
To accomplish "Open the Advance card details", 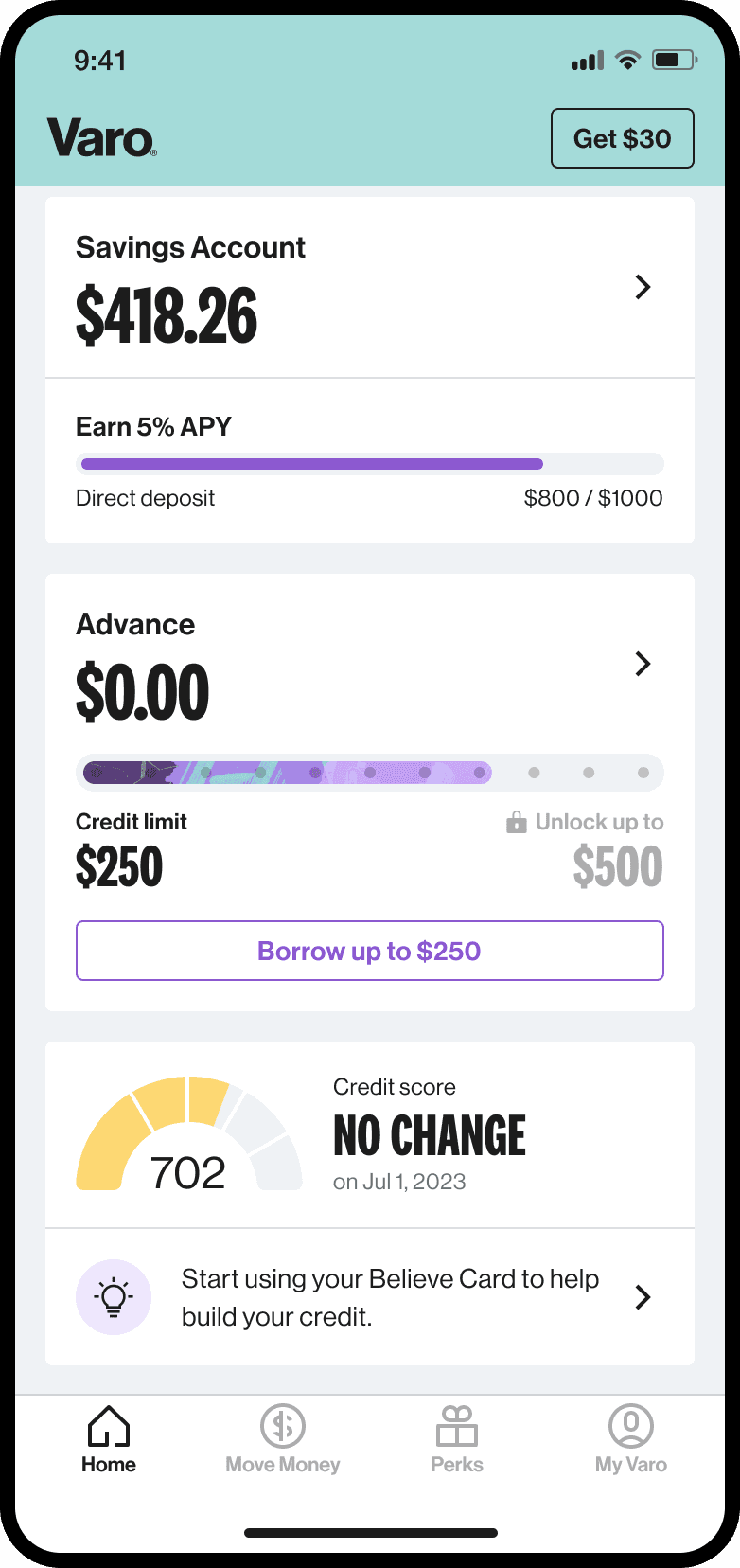I will coord(642,664).
